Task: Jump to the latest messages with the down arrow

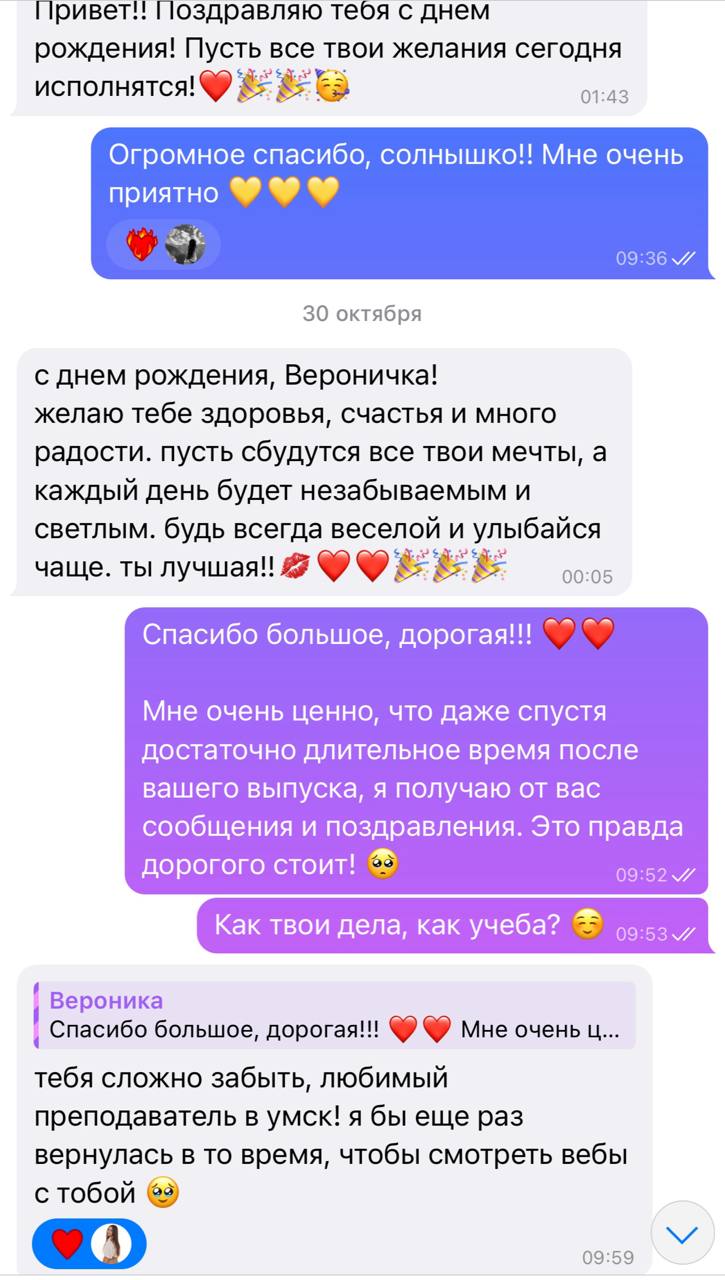Action: [x=683, y=1234]
